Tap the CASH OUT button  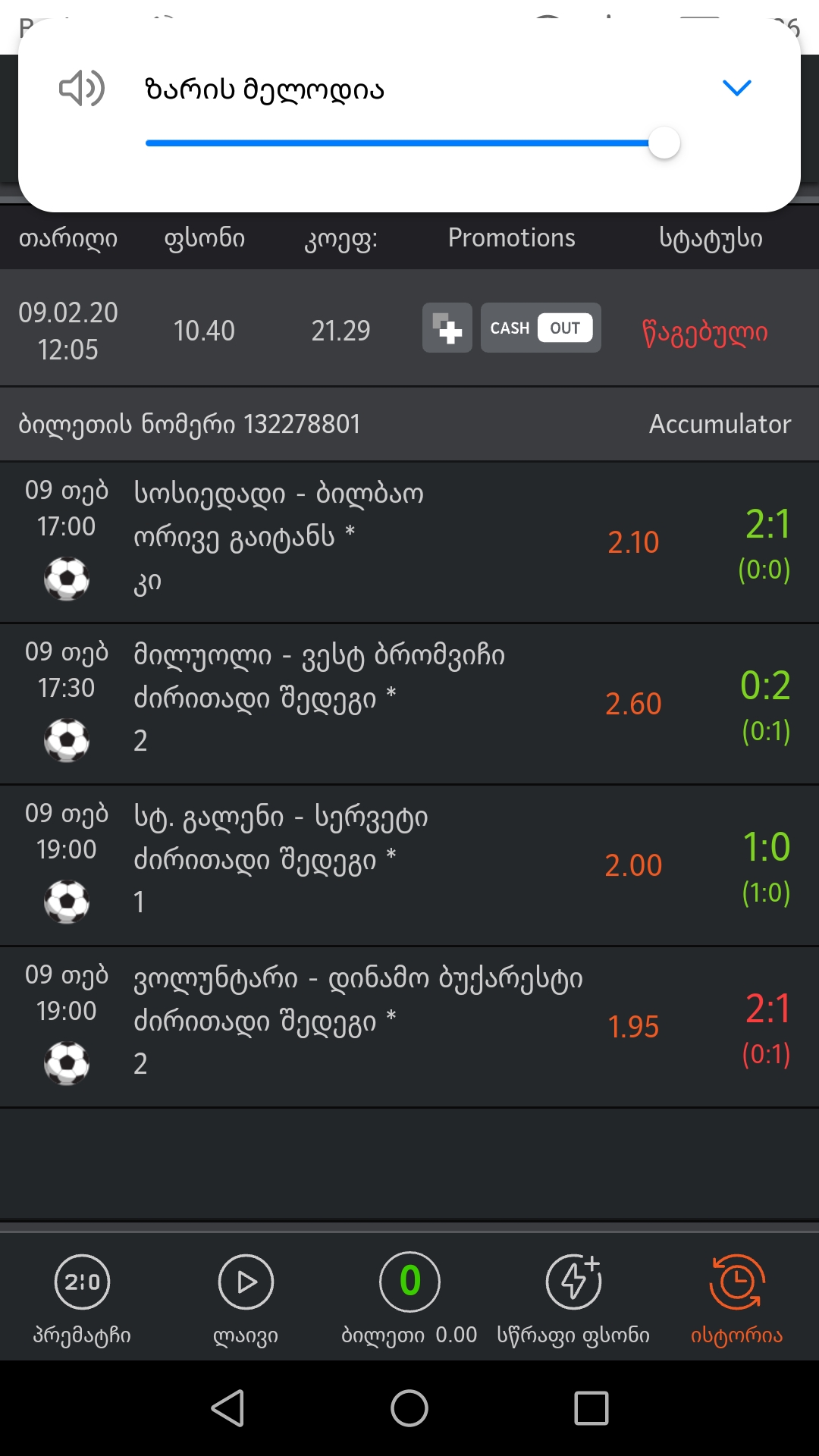tap(541, 328)
